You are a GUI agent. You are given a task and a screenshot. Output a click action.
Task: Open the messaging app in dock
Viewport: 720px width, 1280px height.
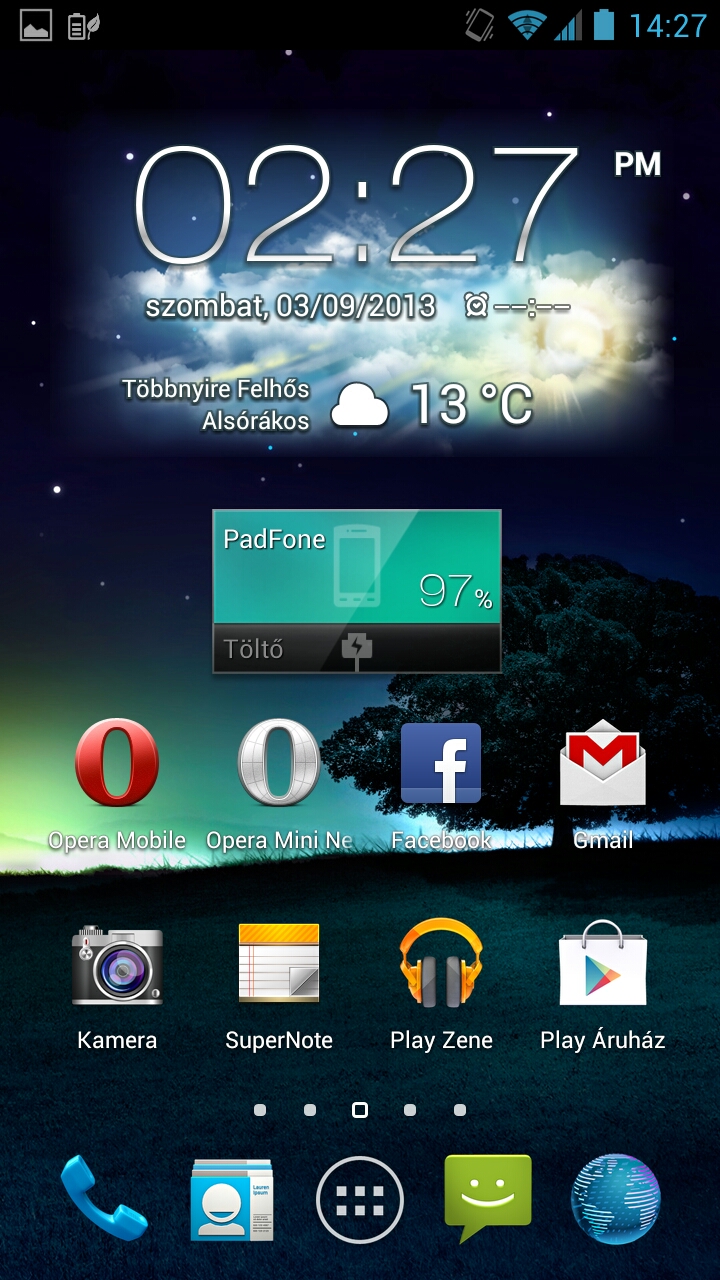488,1198
